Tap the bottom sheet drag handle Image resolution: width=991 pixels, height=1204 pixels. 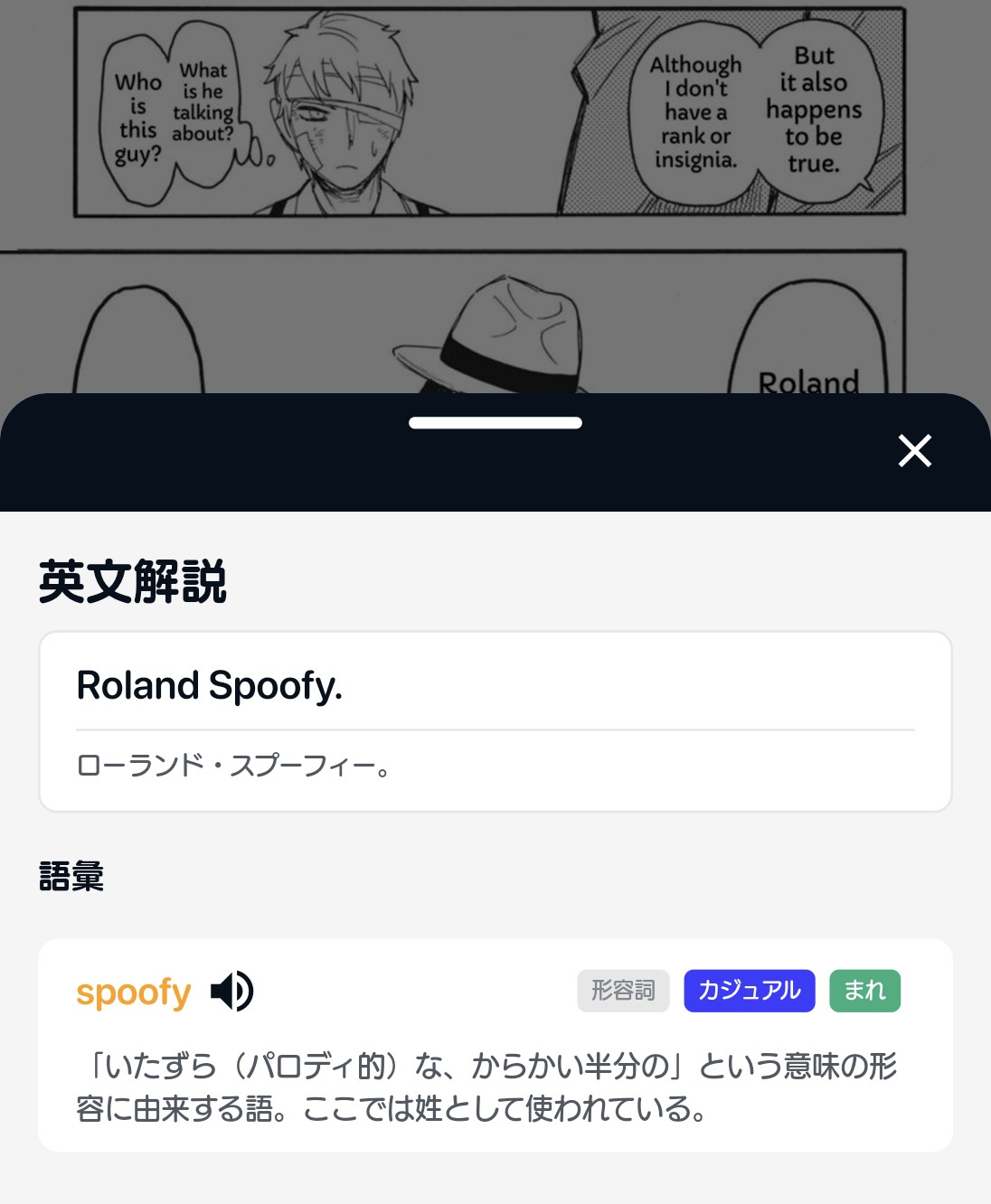pos(495,423)
